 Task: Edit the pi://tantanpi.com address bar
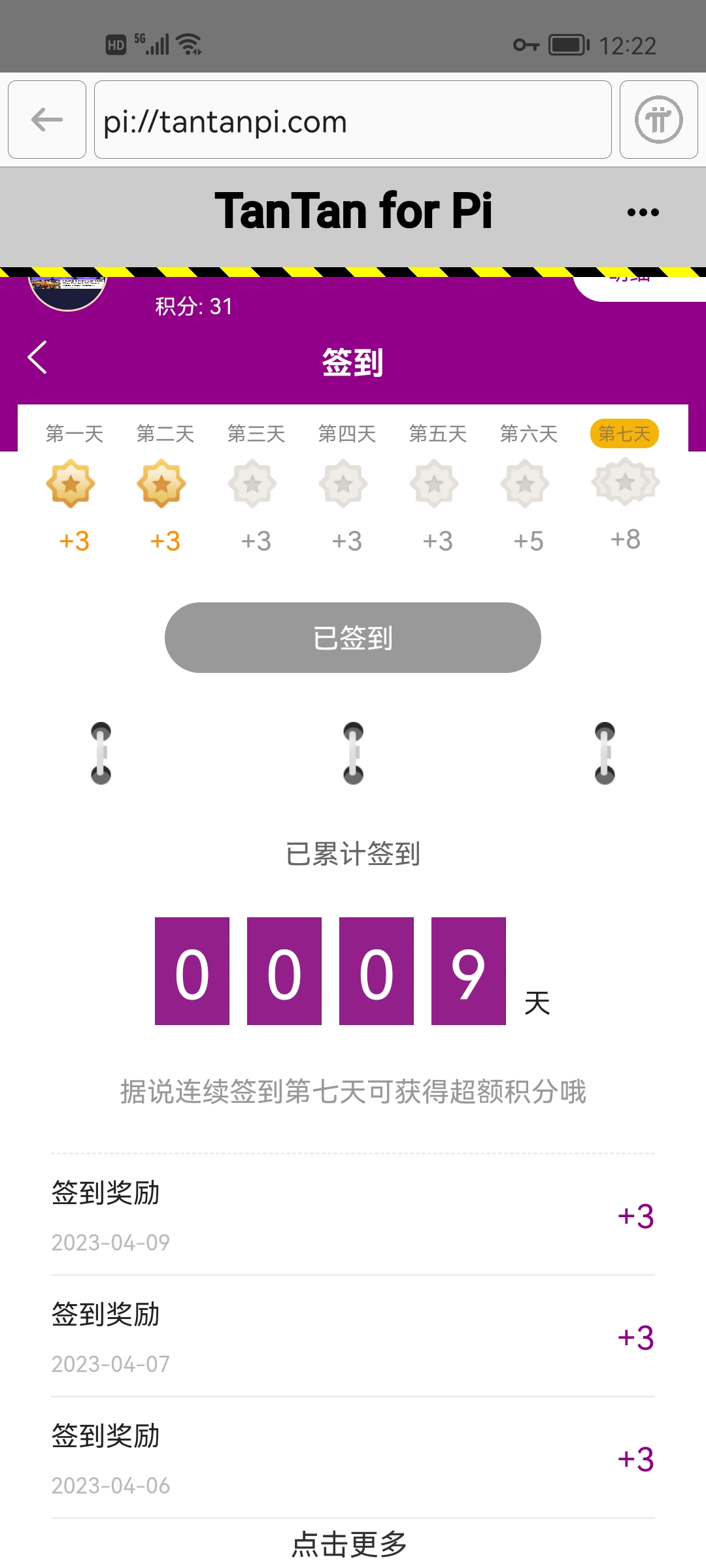click(353, 120)
